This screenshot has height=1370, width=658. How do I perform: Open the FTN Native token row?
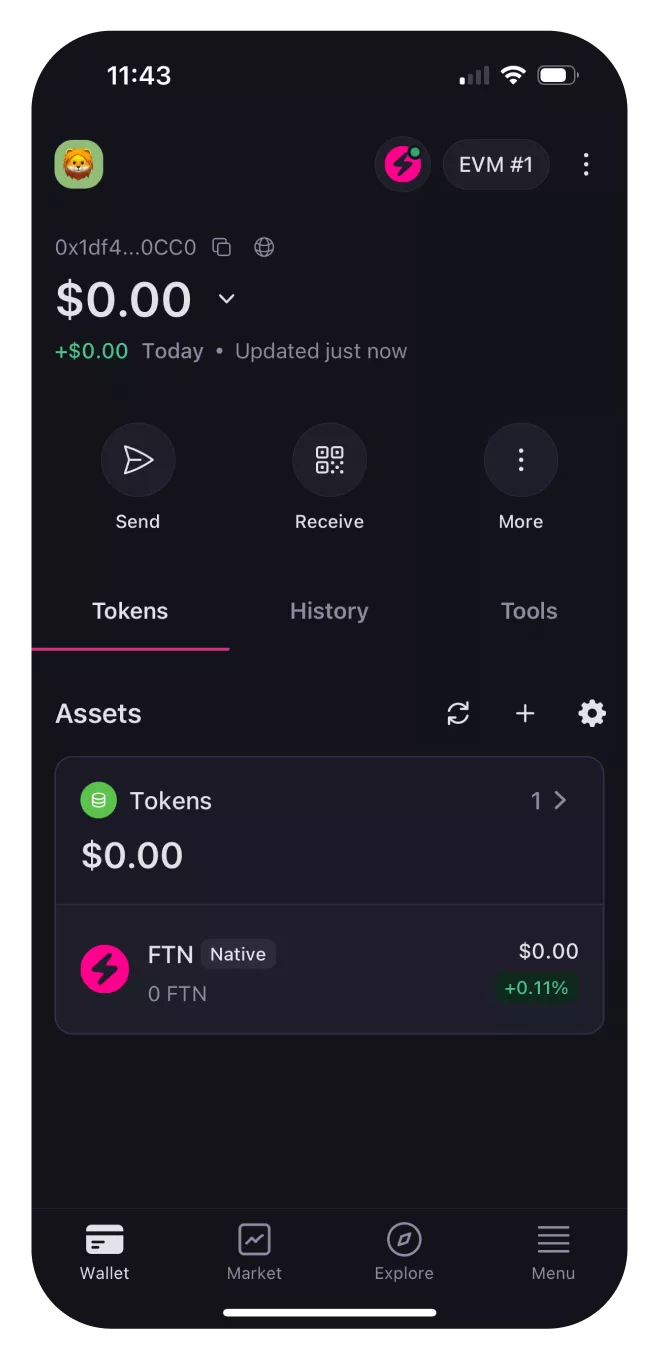tap(329, 969)
